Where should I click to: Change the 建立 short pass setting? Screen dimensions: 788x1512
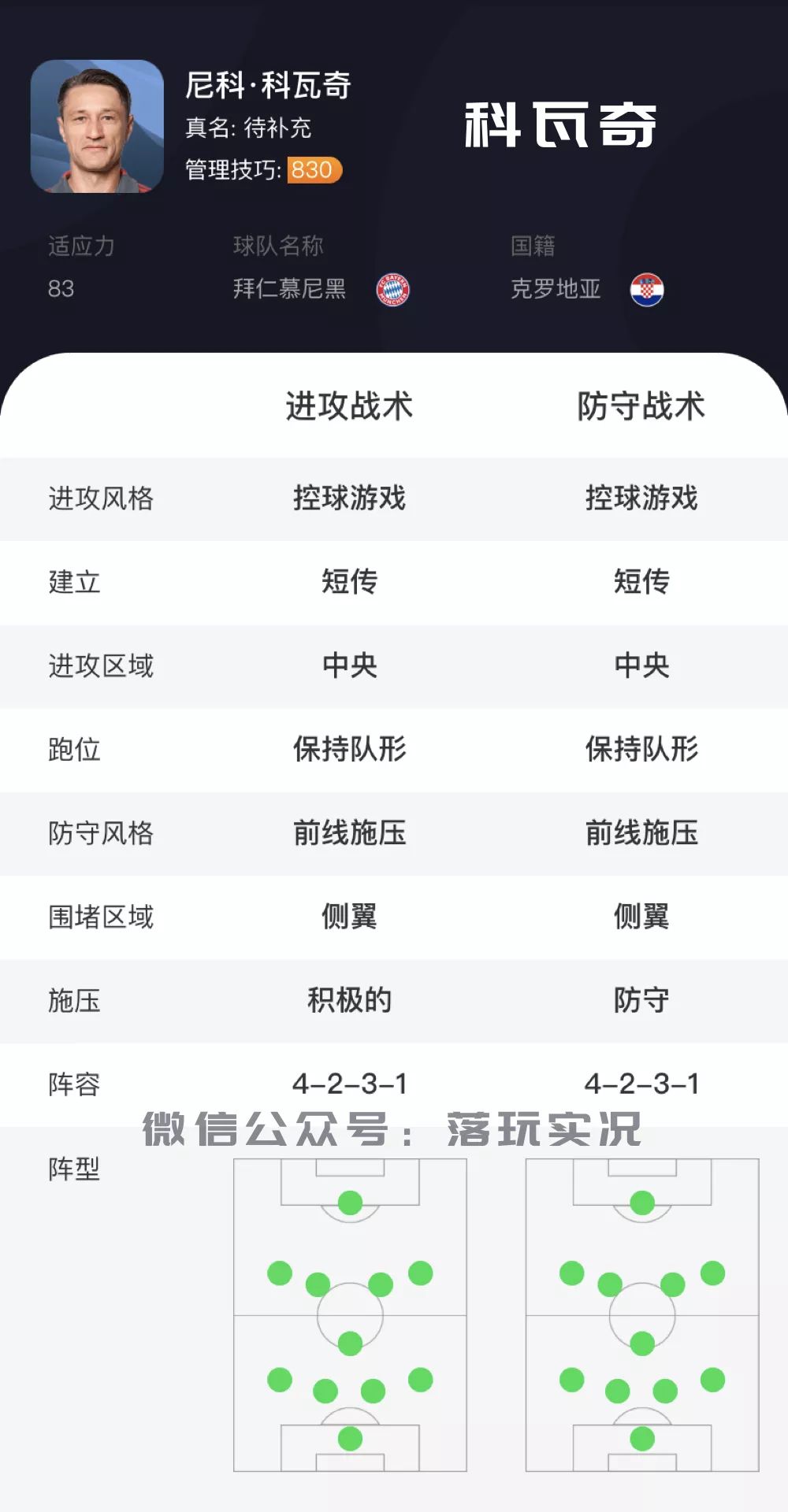pyautogui.click(x=350, y=583)
